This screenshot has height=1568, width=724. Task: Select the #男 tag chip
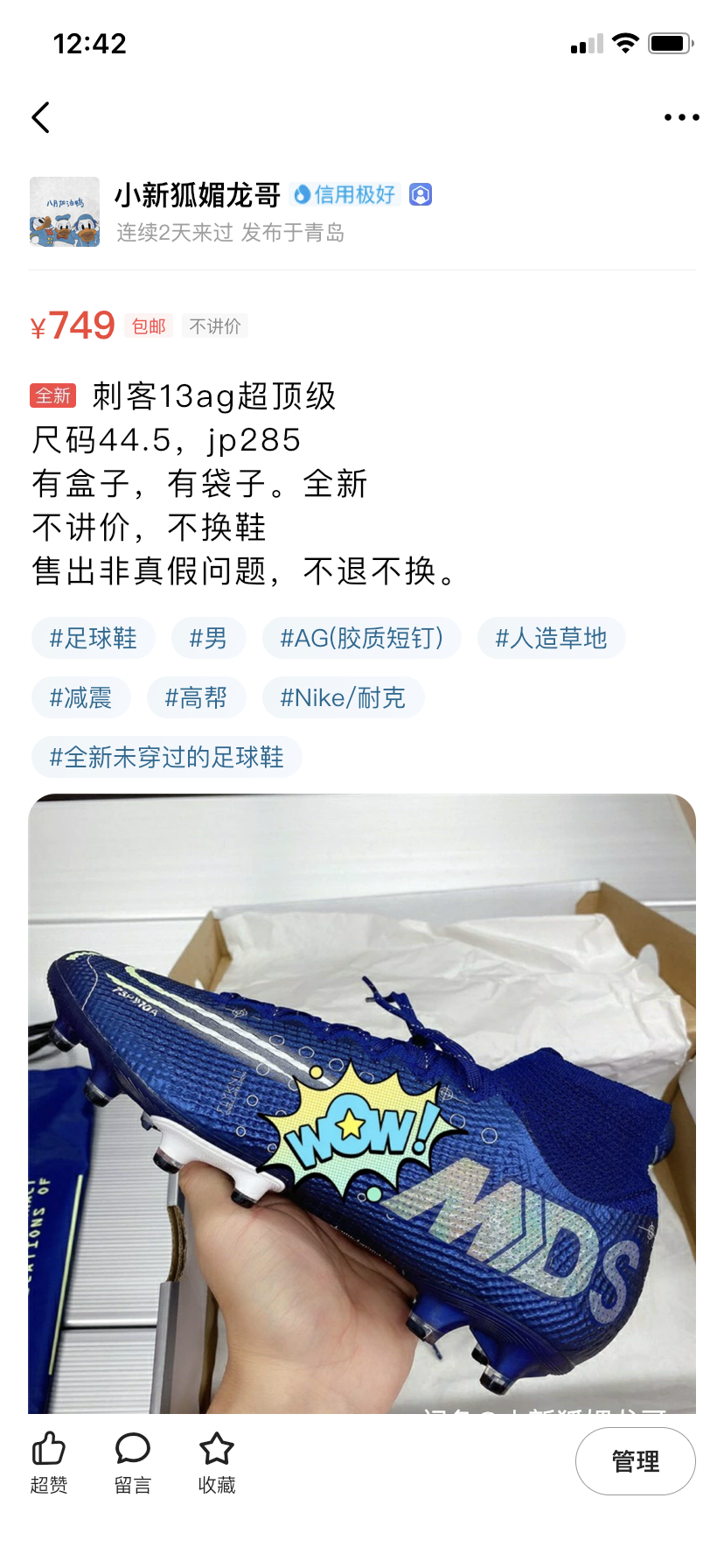[208, 638]
